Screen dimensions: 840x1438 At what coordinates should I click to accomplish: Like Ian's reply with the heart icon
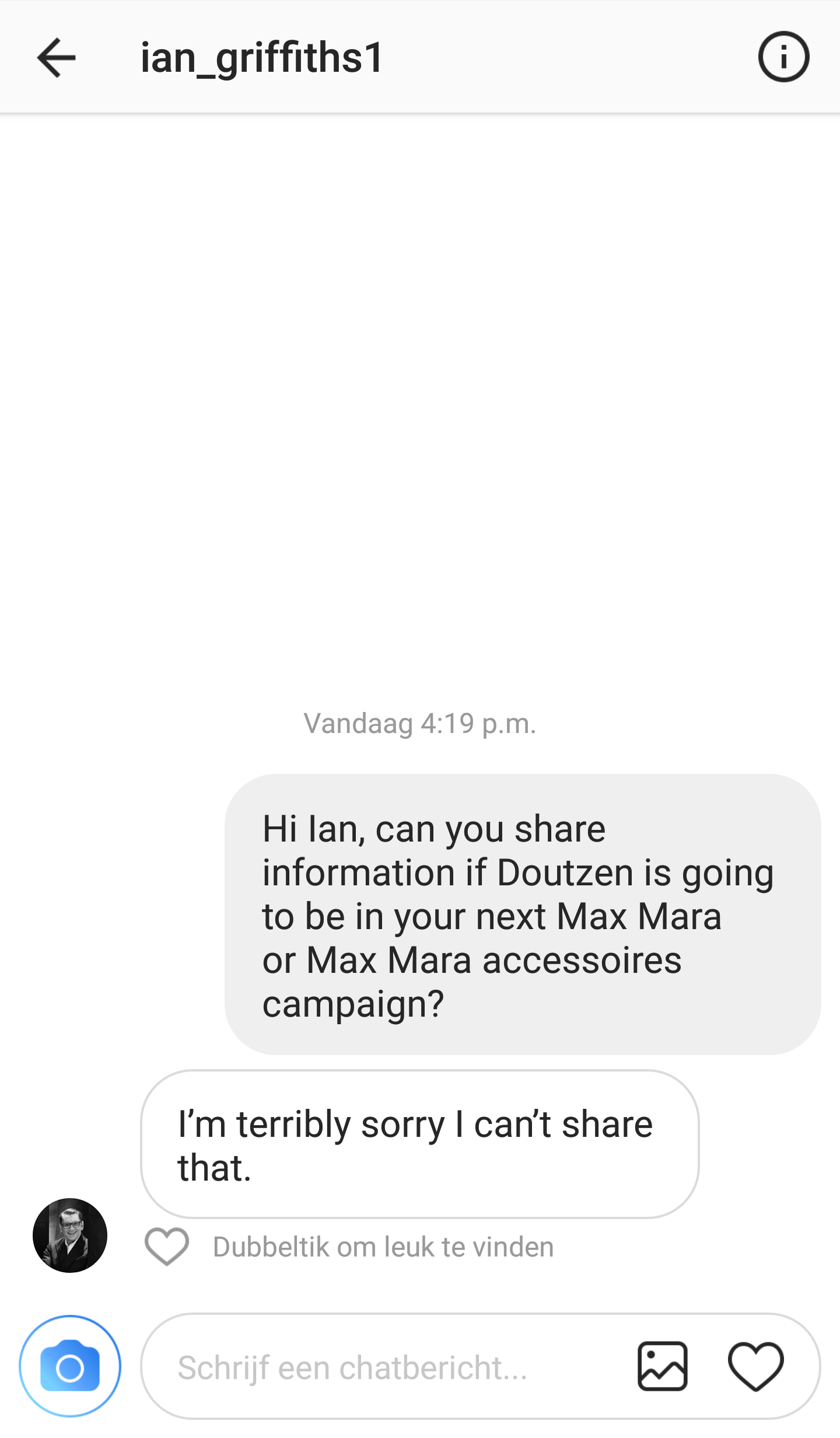point(167,1247)
